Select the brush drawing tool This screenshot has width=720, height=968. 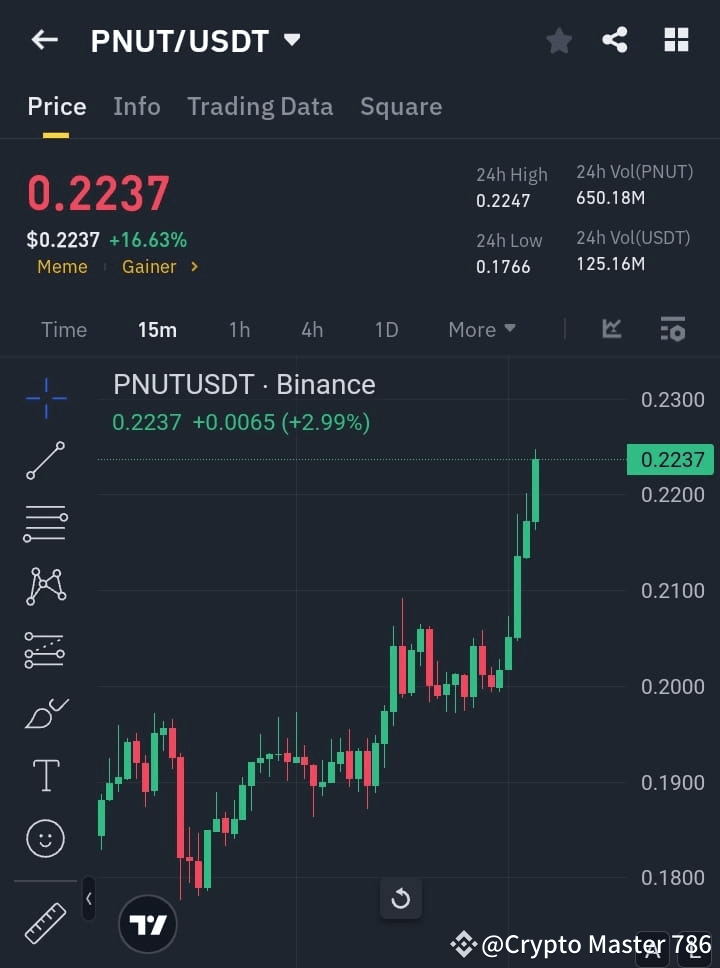pos(45,712)
